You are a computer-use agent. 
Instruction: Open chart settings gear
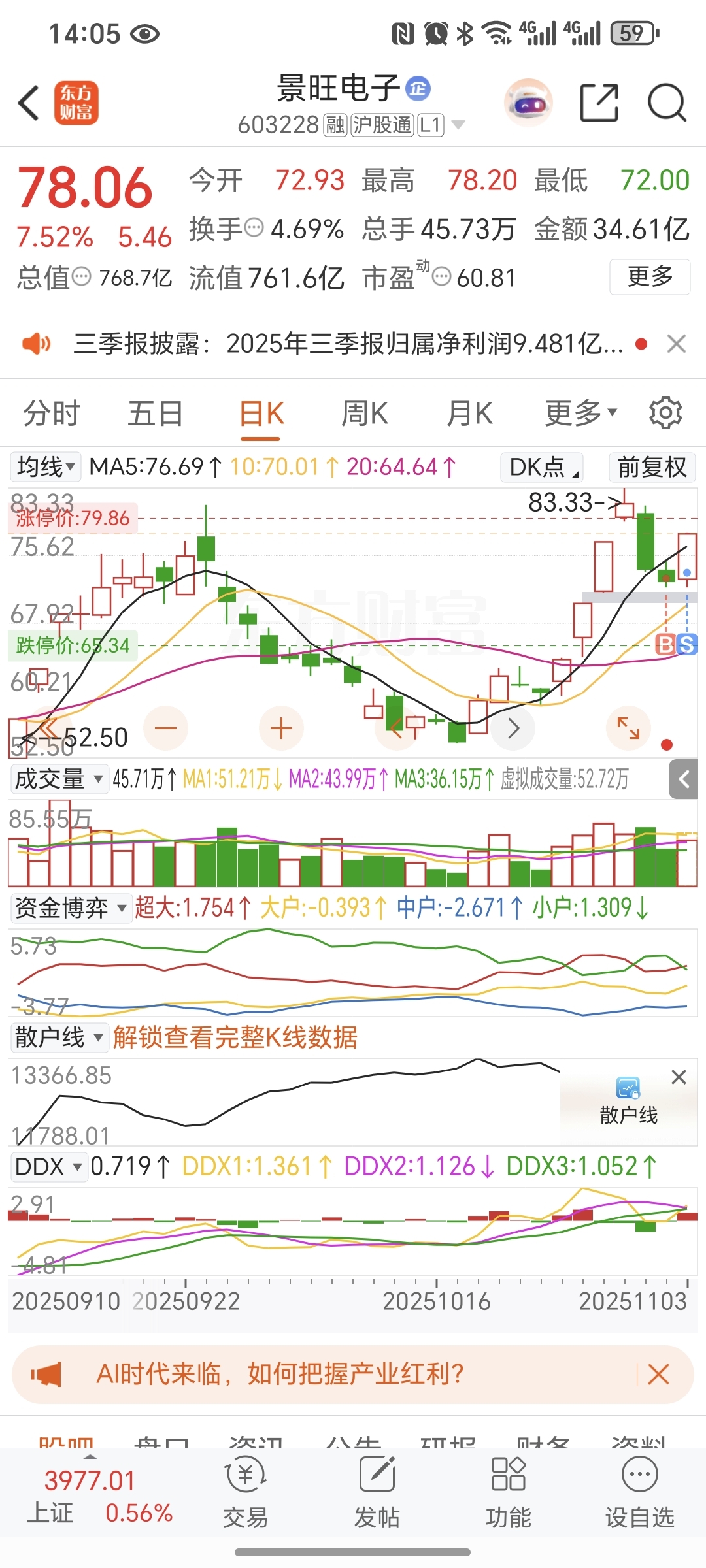pos(665,413)
